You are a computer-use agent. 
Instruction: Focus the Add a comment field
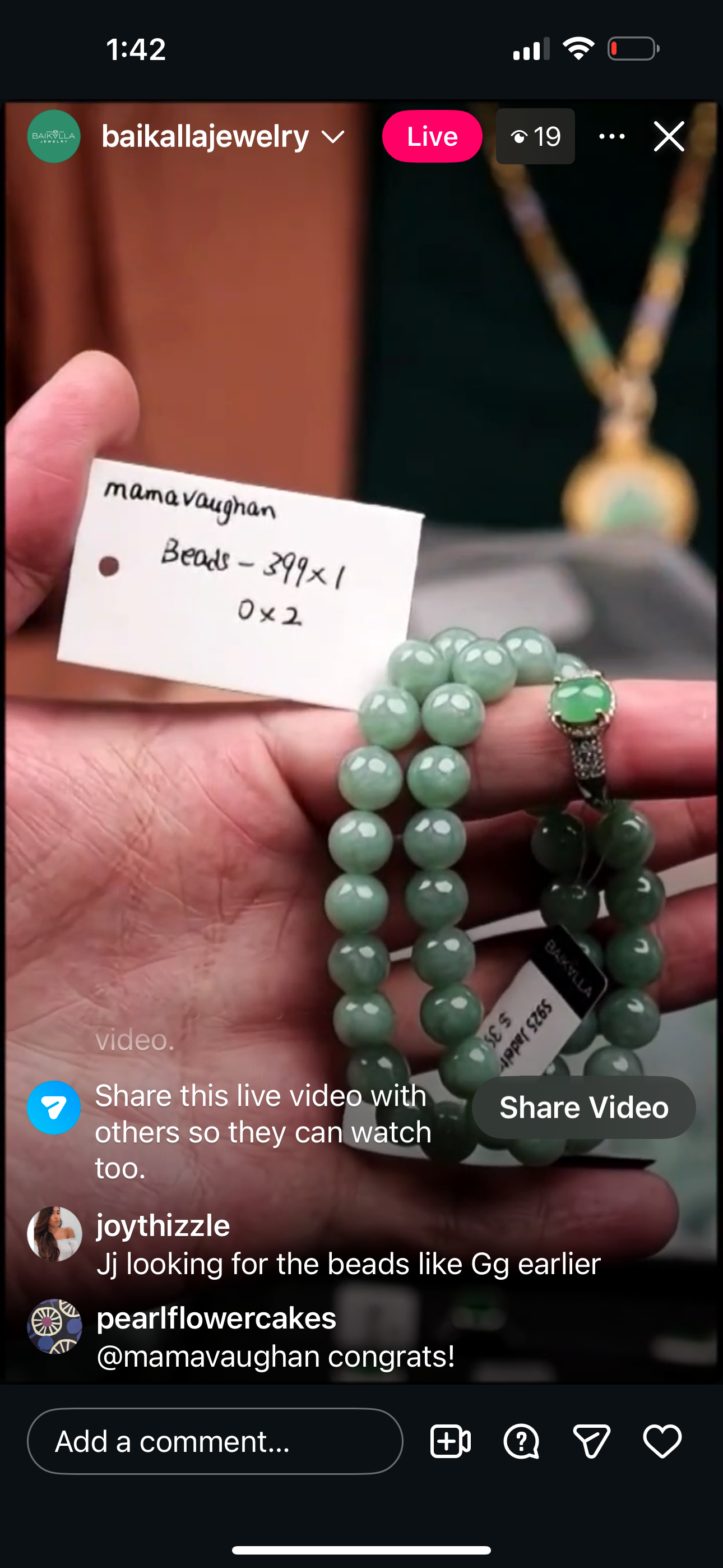pos(215,1441)
